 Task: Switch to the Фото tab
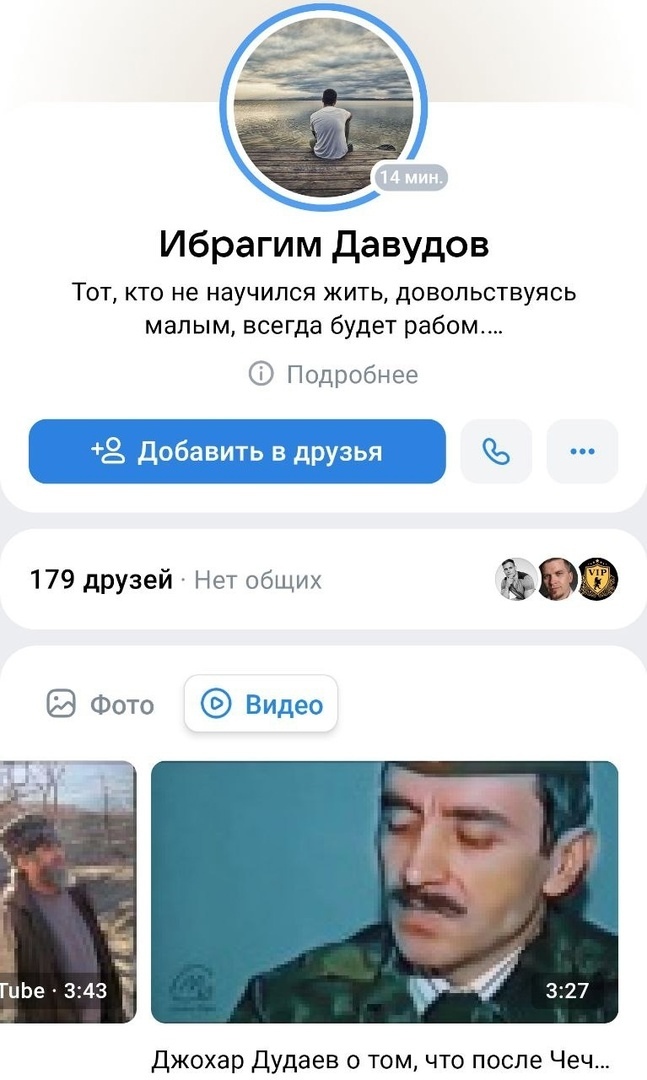(x=101, y=705)
